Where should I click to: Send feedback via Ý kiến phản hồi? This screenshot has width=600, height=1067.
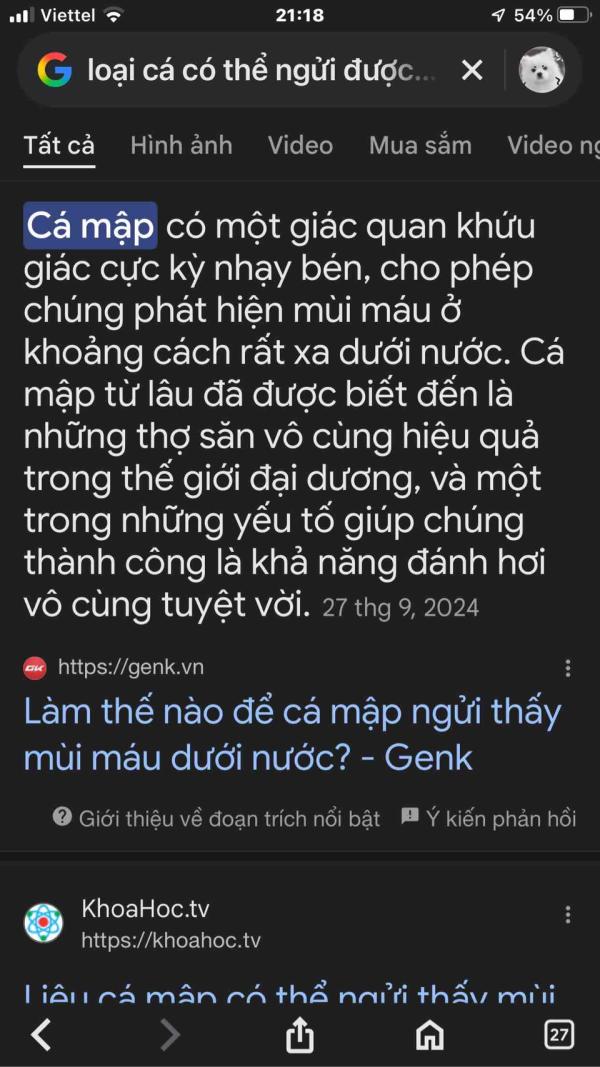pos(488,818)
